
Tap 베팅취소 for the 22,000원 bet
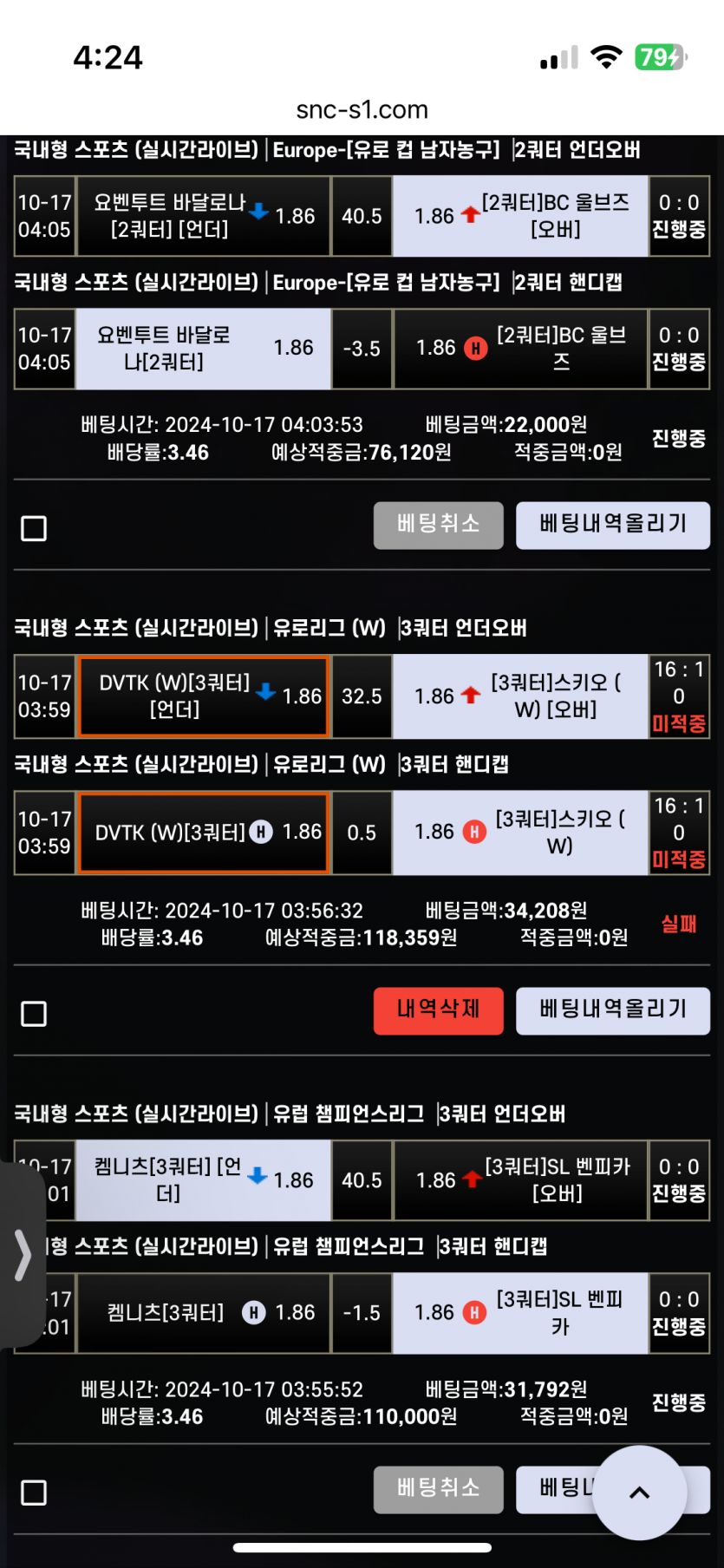pos(438,525)
